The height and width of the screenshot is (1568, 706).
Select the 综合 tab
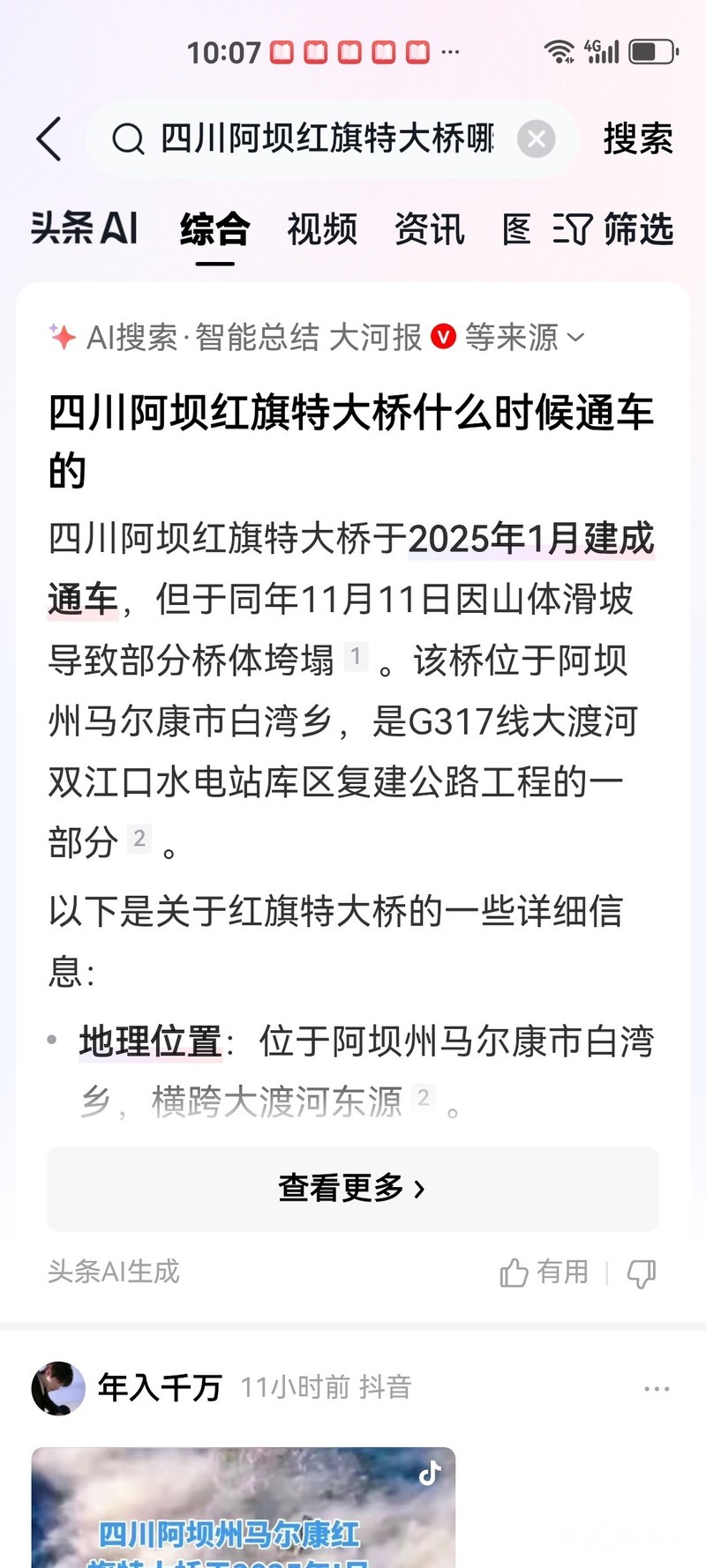(214, 229)
